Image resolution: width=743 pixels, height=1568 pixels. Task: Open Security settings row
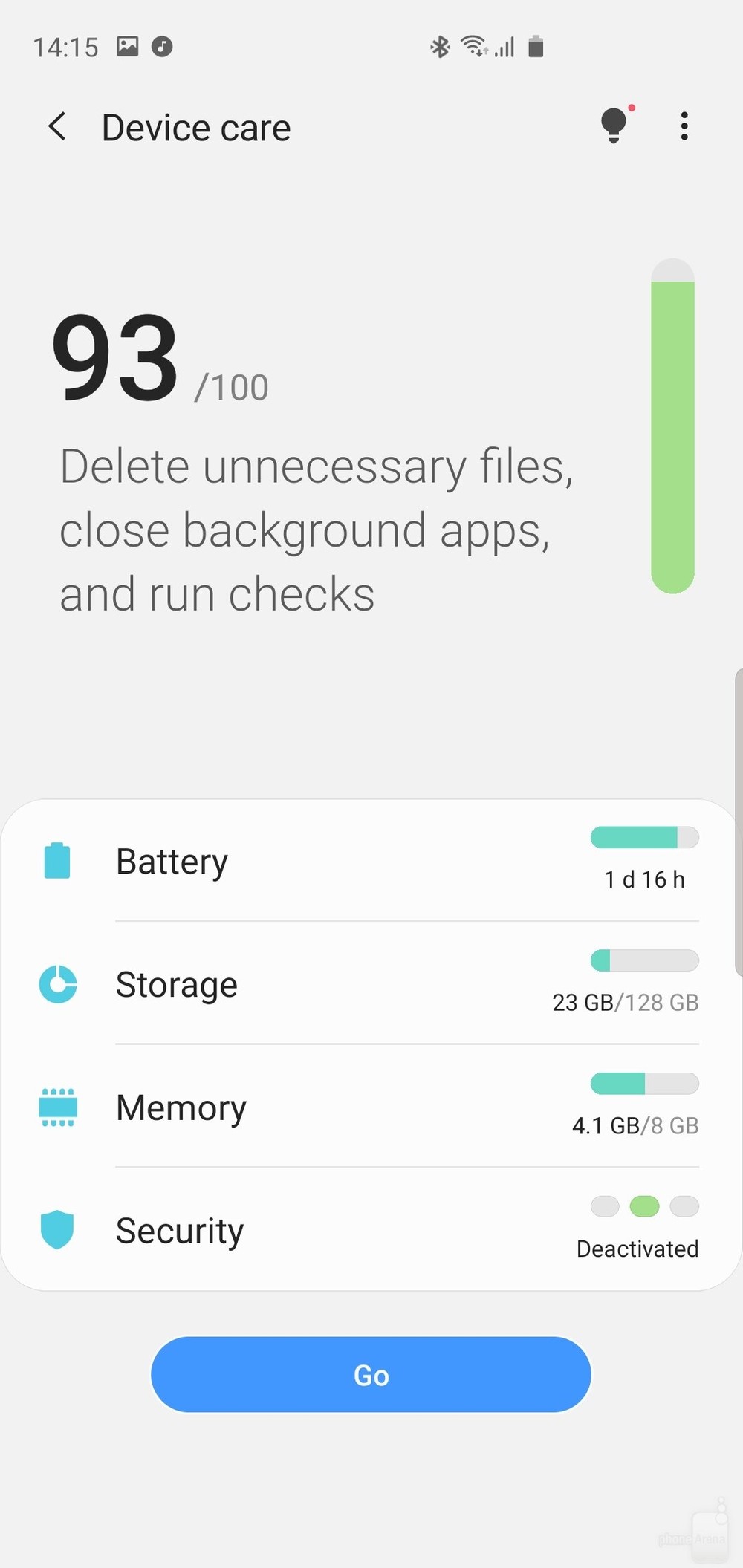click(x=370, y=1231)
